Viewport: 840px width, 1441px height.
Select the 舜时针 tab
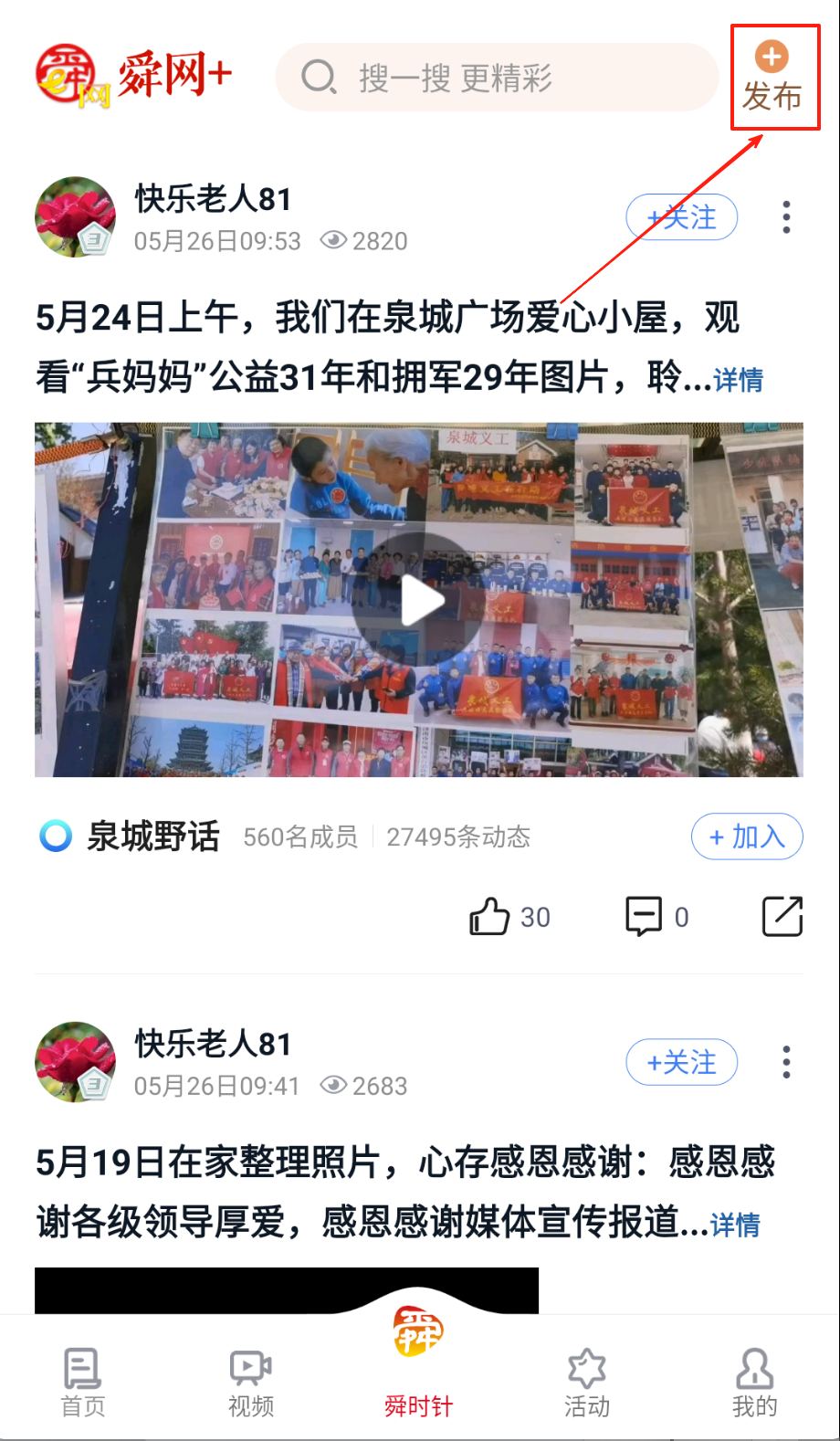coord(418,1370)
